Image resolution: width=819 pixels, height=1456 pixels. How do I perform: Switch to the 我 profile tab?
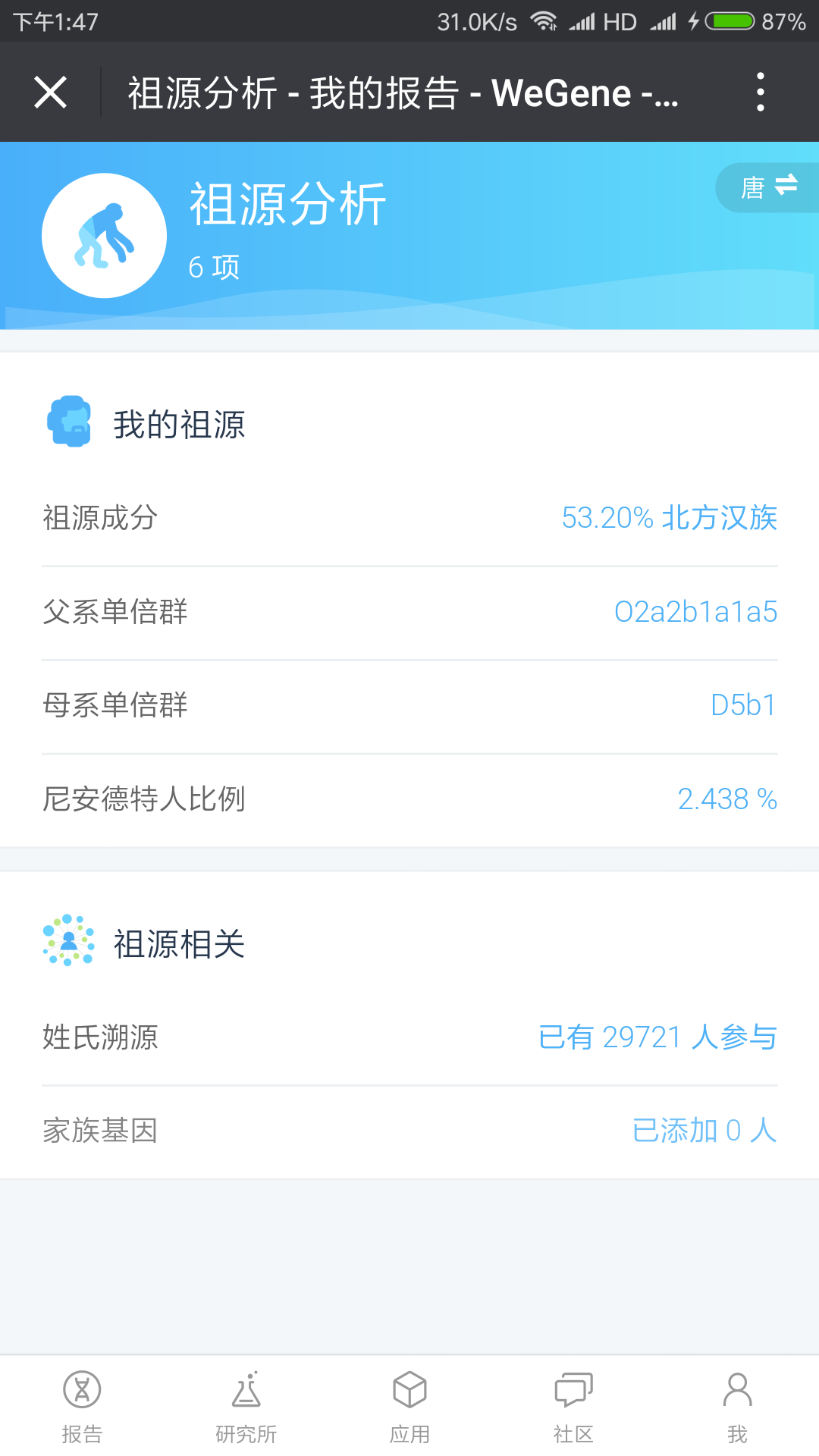pos(737,1406)
